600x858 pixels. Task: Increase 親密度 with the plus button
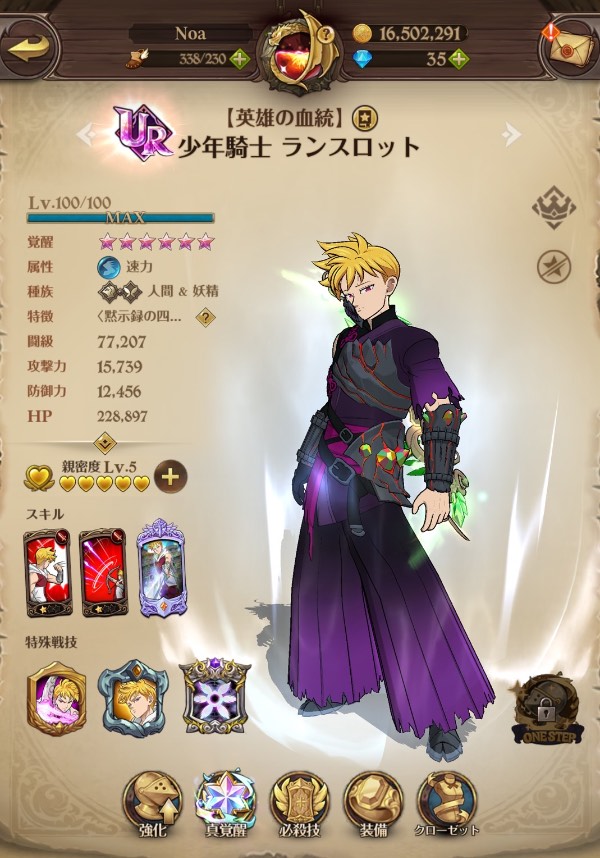(169, 477)
